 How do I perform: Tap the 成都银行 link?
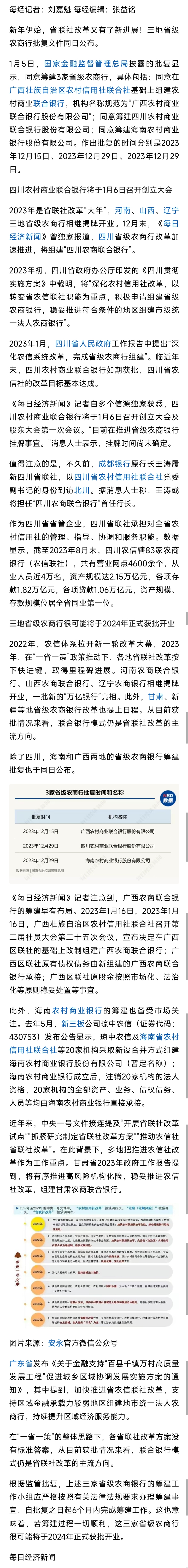pos(114,464)
